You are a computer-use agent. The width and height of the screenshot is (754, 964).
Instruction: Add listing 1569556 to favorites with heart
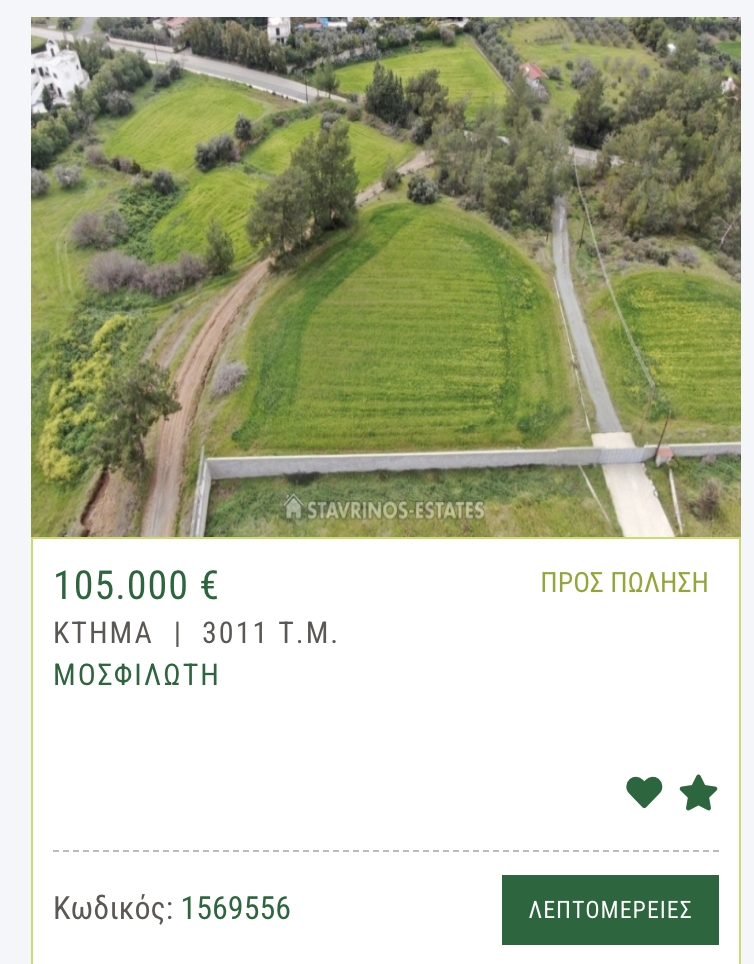coord(644,792)
